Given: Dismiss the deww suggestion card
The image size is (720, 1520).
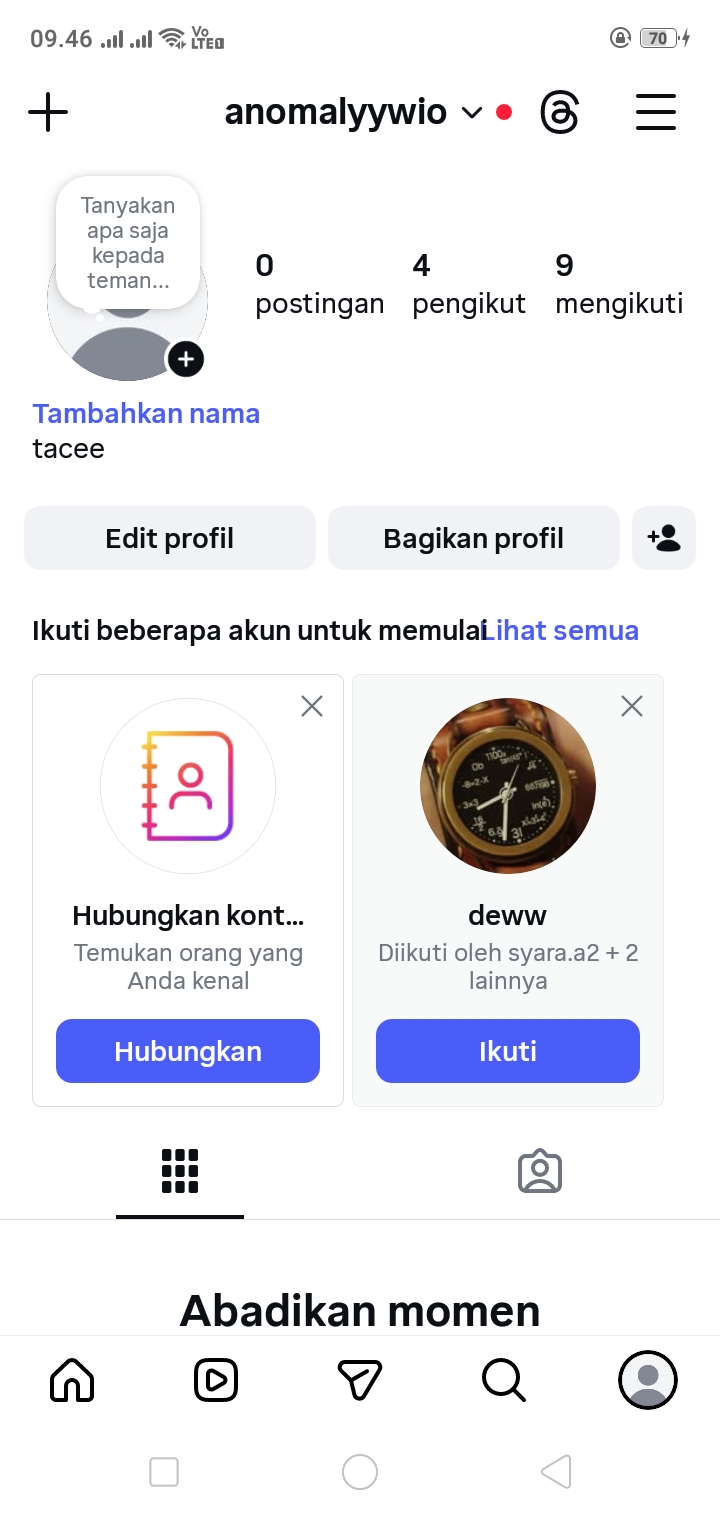Looking at the screenshot, I should (632, 707).
